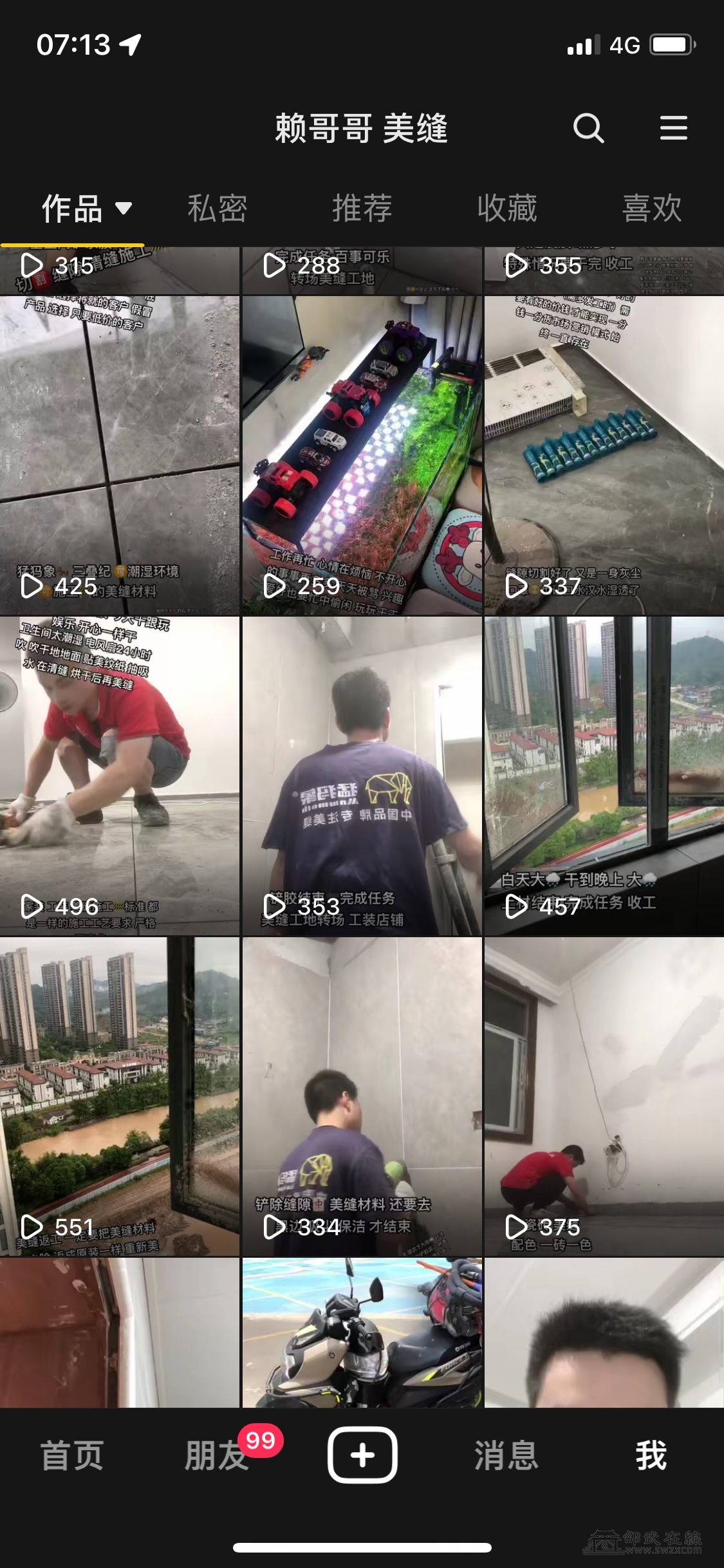This screenshot has height=1568, width=724.
Task: Go to the 首页 home tab
Action: (x=72, y=1456)
